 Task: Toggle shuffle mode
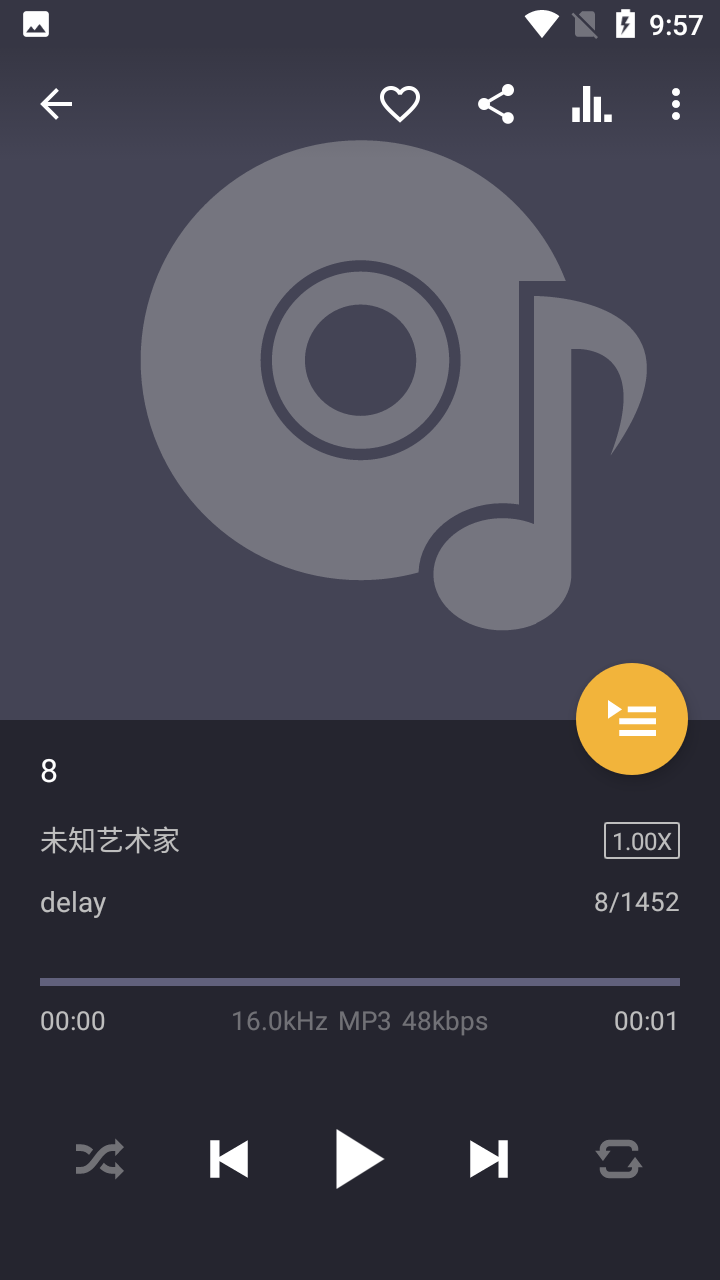pyautogui.click(x=100, y=1159)
